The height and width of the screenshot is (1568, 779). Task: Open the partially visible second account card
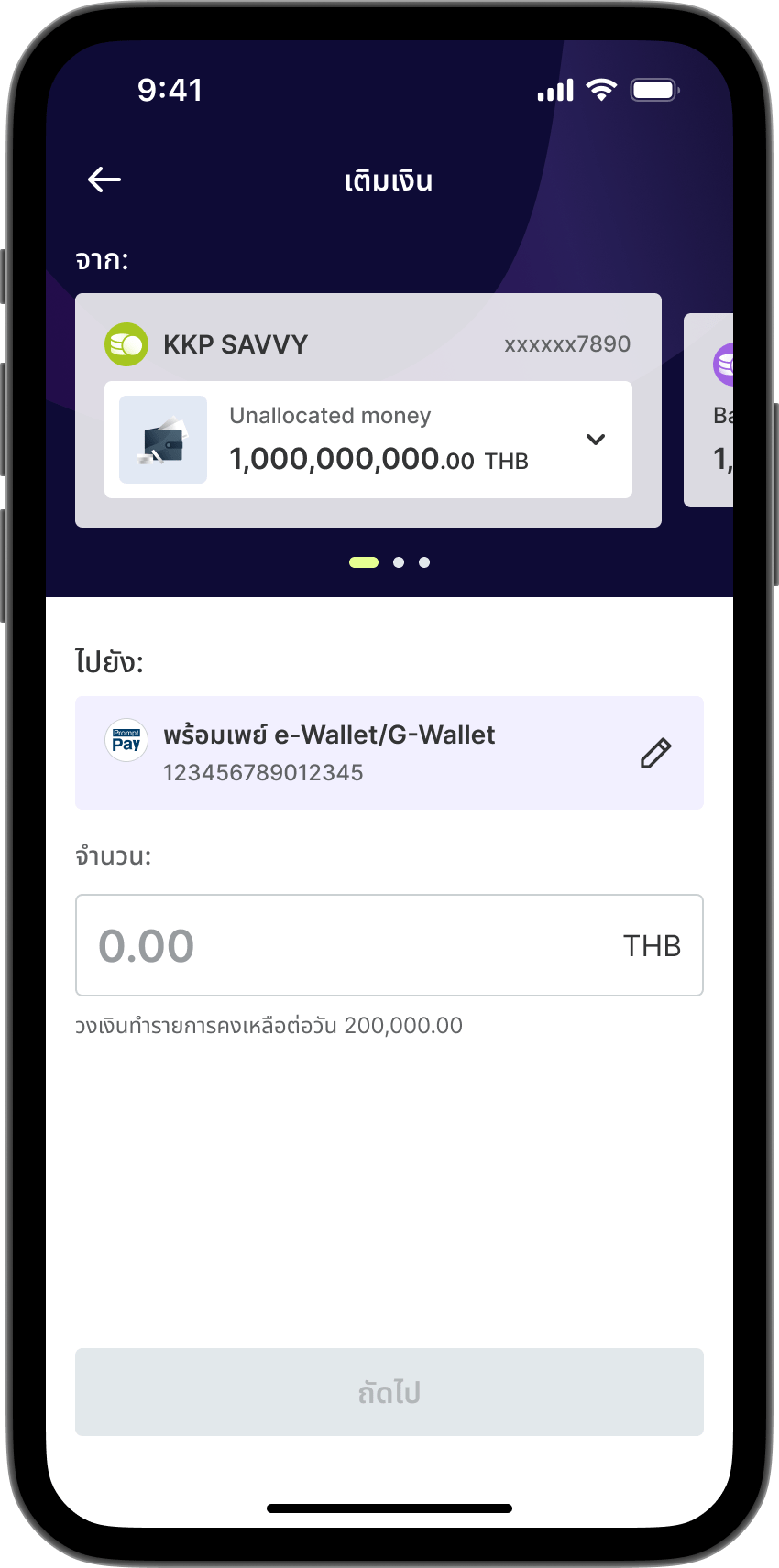coord(709,410)
